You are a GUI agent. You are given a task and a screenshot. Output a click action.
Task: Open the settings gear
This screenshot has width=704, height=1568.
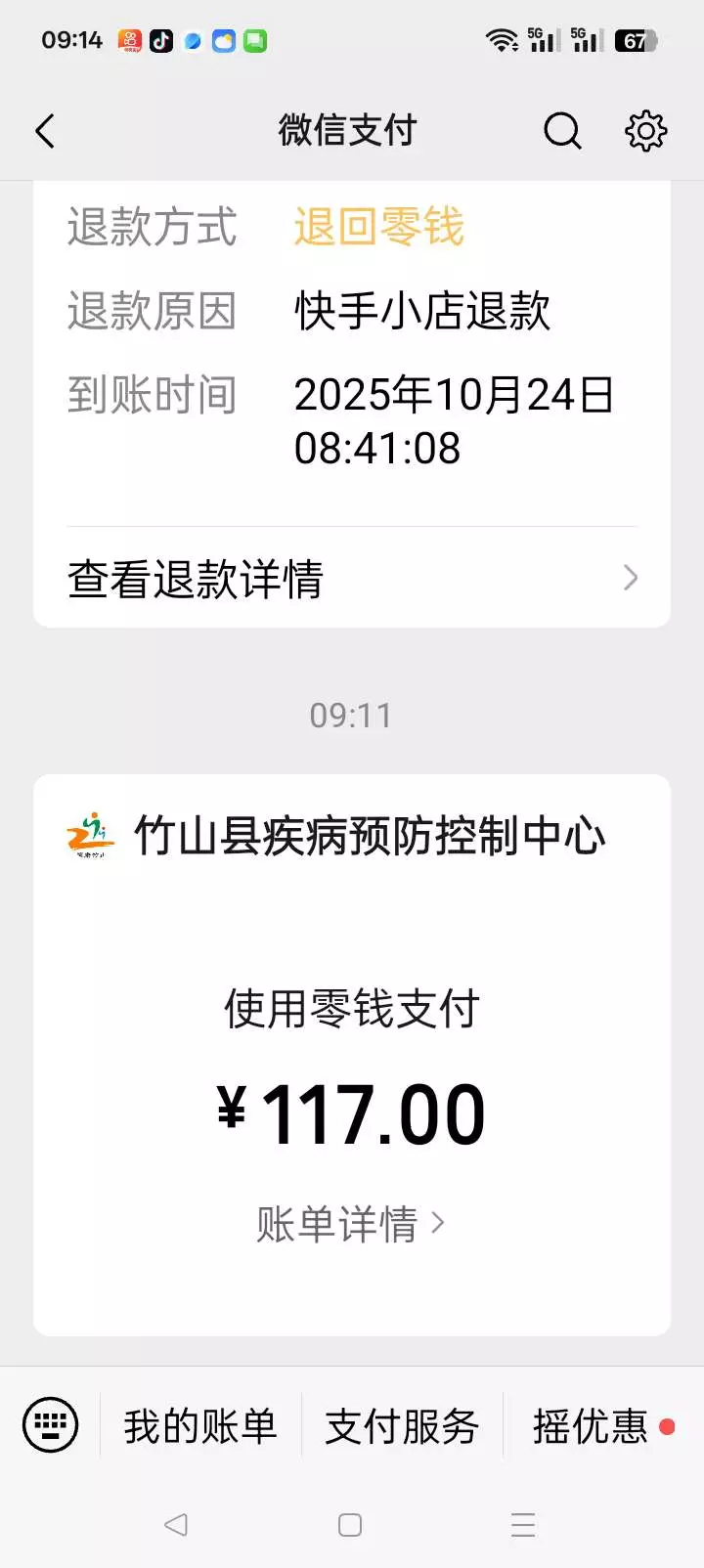coord(645,131)
